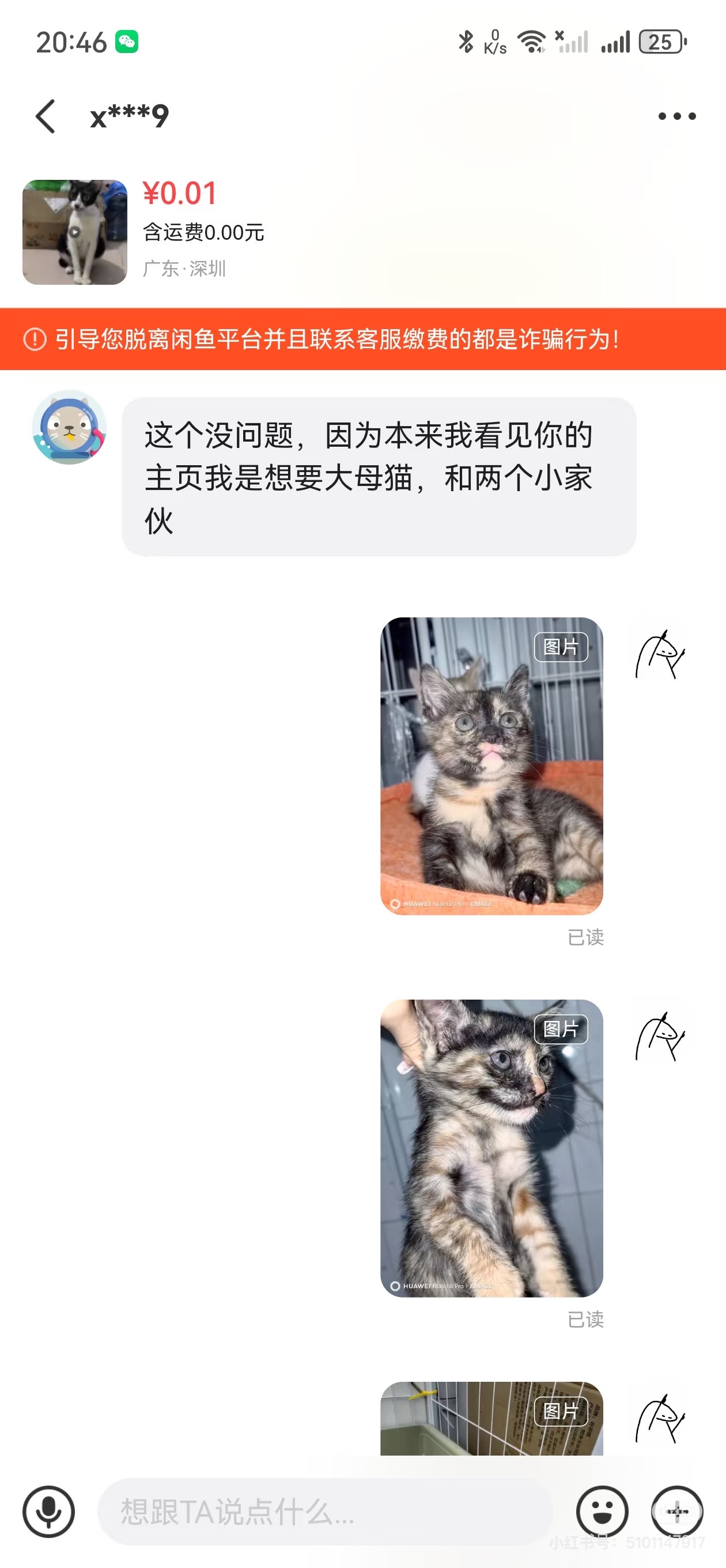Open the three-dot more options menu
The image size is (726, 1568).
coord(676,116)
